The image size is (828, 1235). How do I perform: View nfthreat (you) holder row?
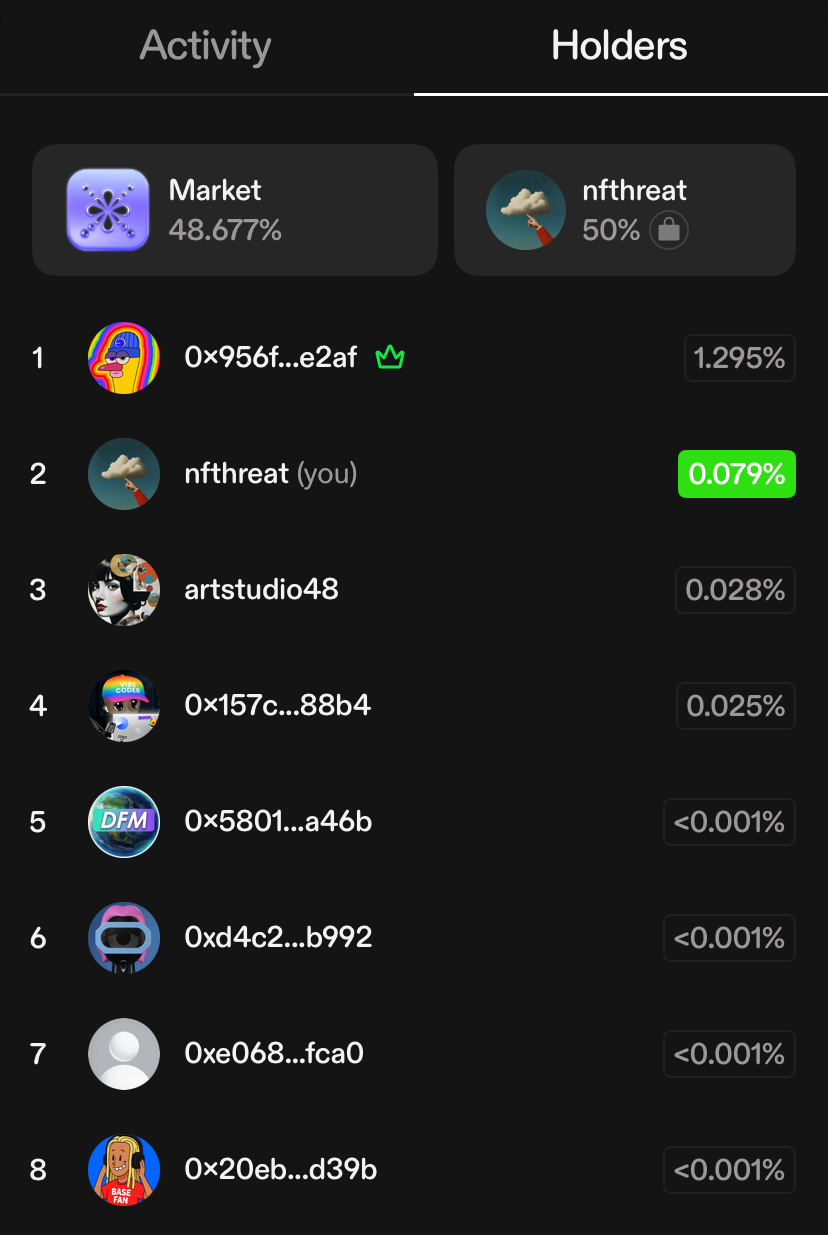270,474
